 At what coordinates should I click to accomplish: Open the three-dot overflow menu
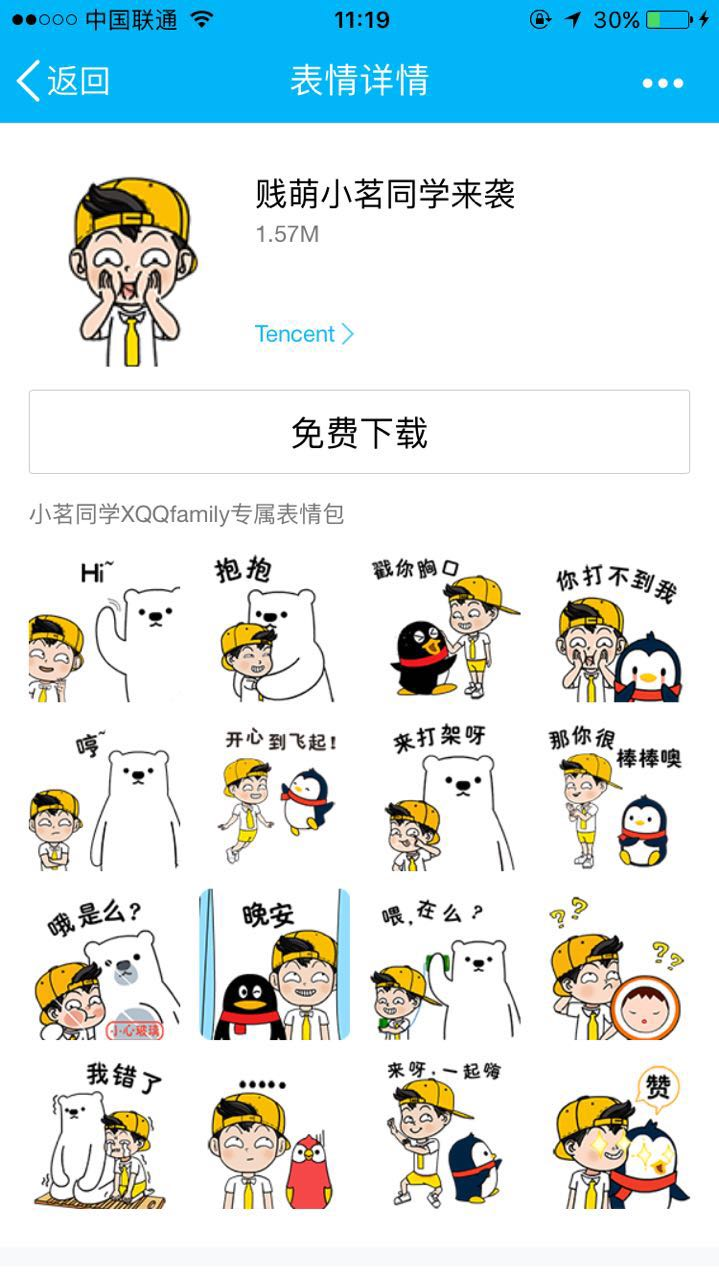(x=662, y=83)
